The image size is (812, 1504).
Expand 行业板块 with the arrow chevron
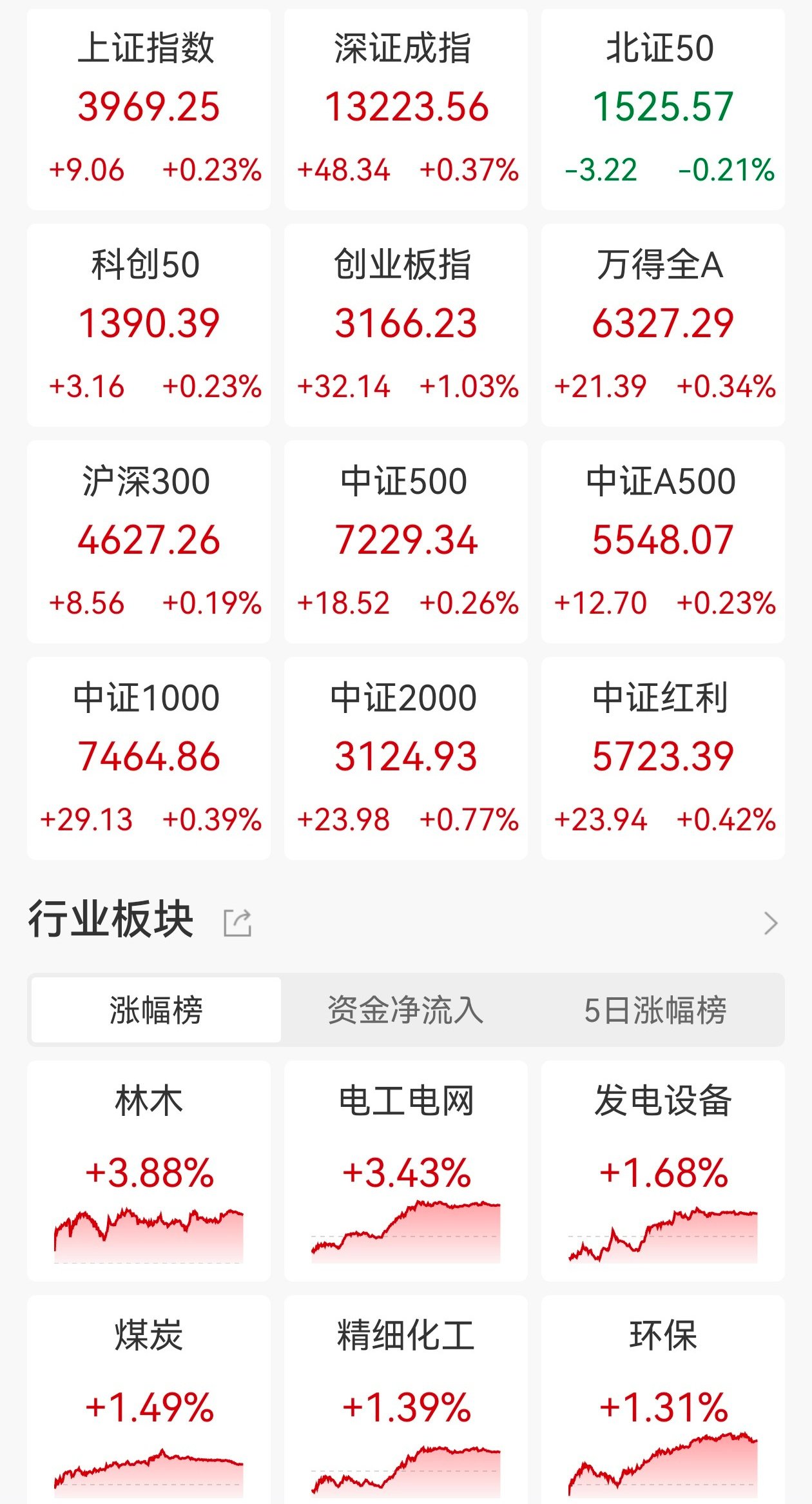771,923
